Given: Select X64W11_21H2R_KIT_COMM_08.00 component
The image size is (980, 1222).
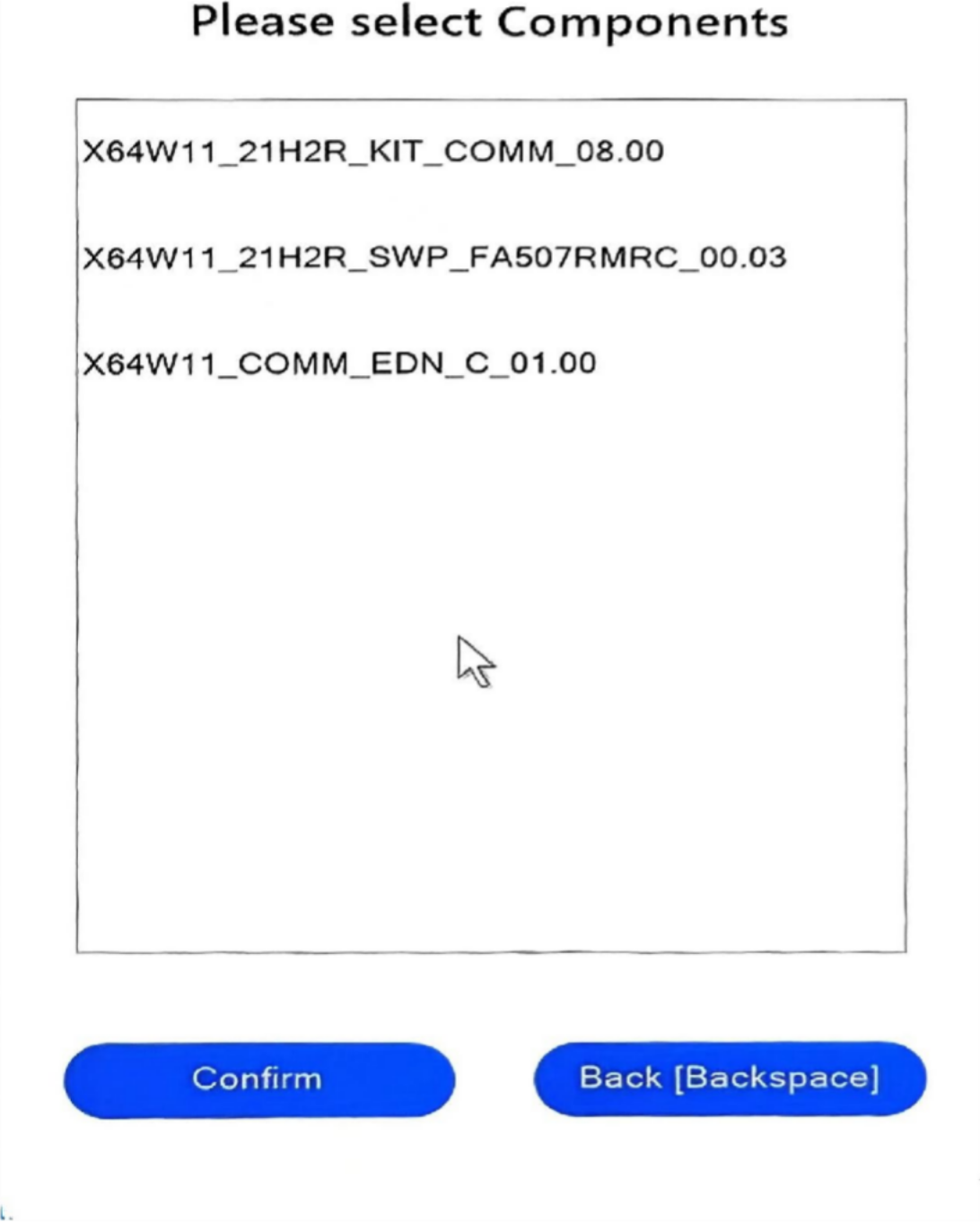Looking at the screenshot, I should [373, 151].
